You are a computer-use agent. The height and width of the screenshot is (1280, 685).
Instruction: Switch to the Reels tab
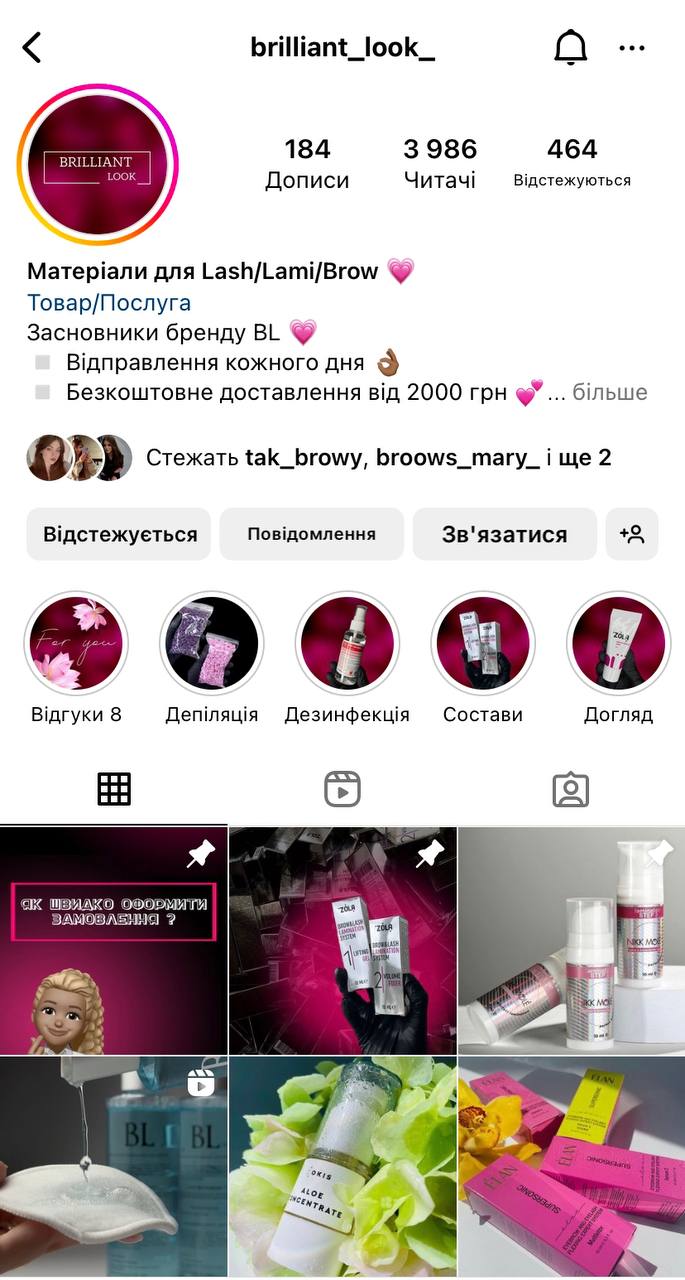pyautogui.click(x=343, y=789)
